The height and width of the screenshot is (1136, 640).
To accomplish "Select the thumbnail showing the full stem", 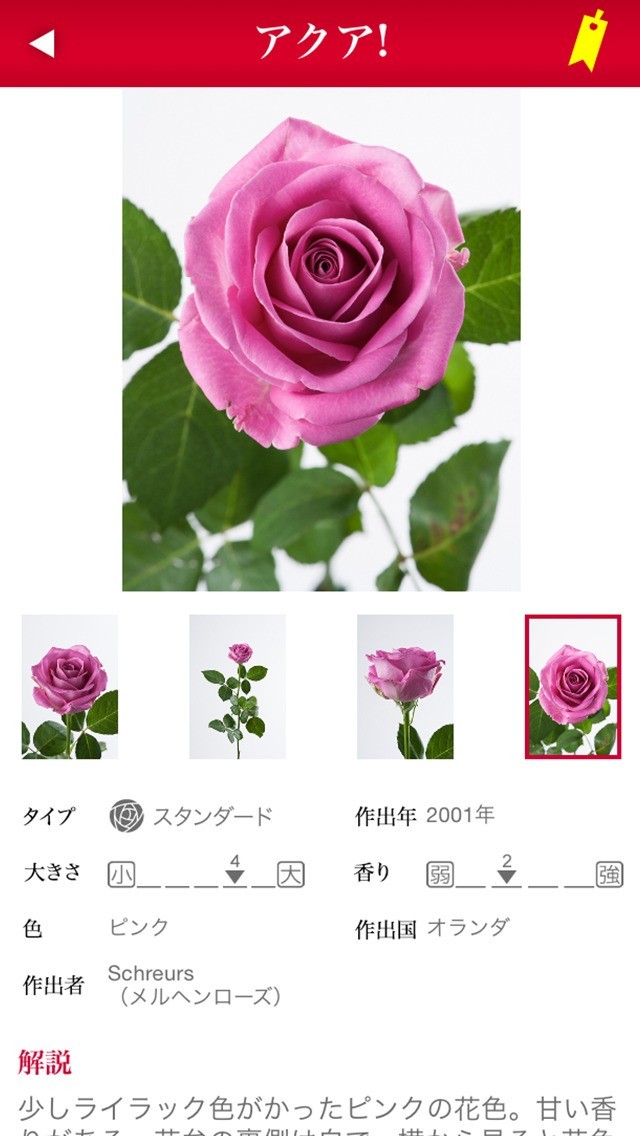I will [x=237, y=686].
